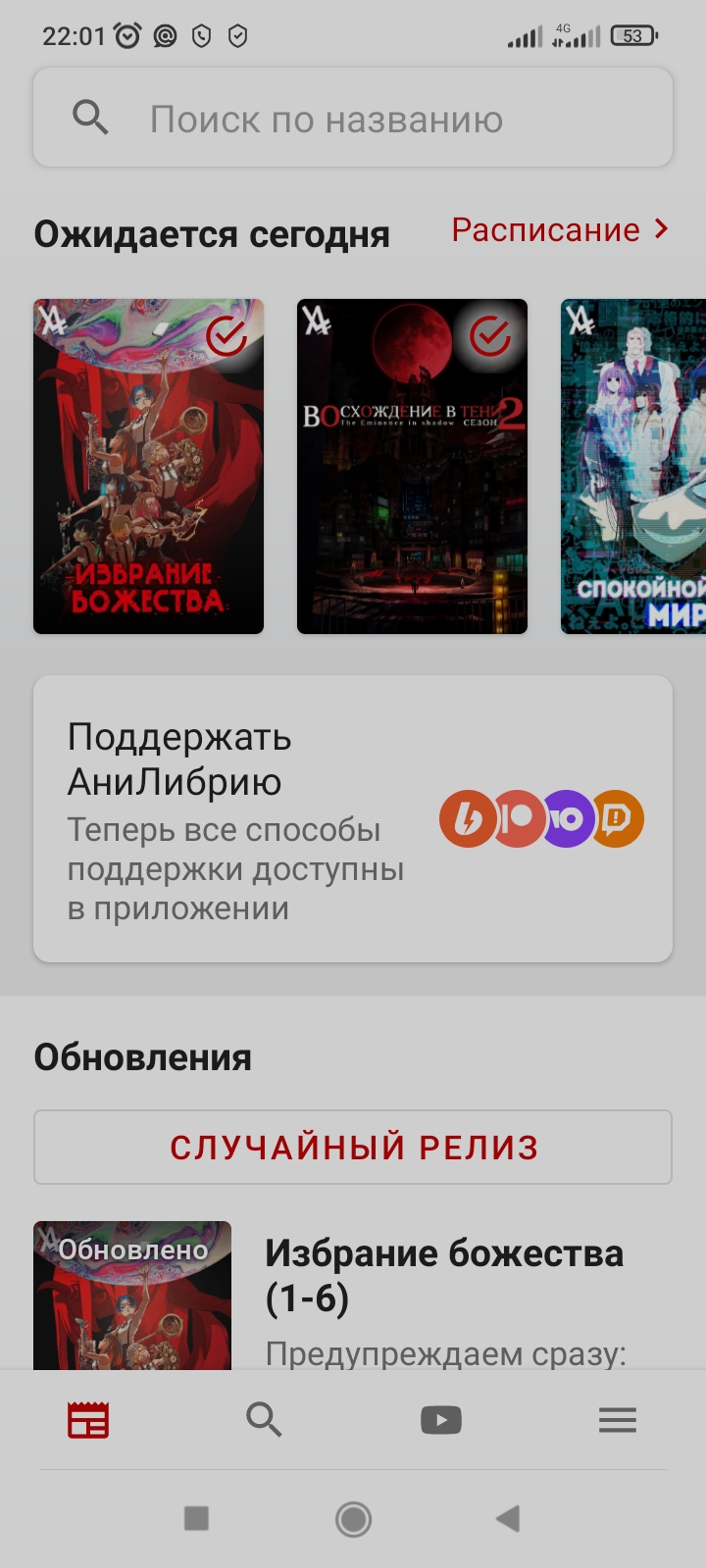706x1568 pixels.
Task: Open the "Спокойной мир" poster card
Action: pyautogui.click(x=633, y=466)
